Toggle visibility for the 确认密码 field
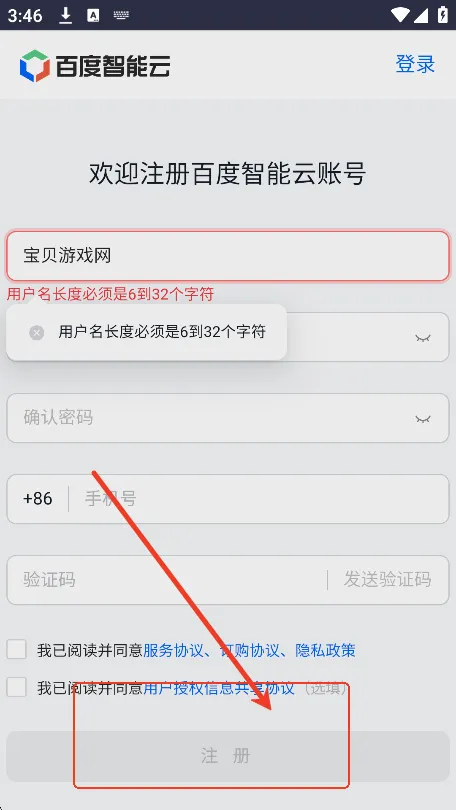This screenshot has height=810, width=456. tap(423, 418)
